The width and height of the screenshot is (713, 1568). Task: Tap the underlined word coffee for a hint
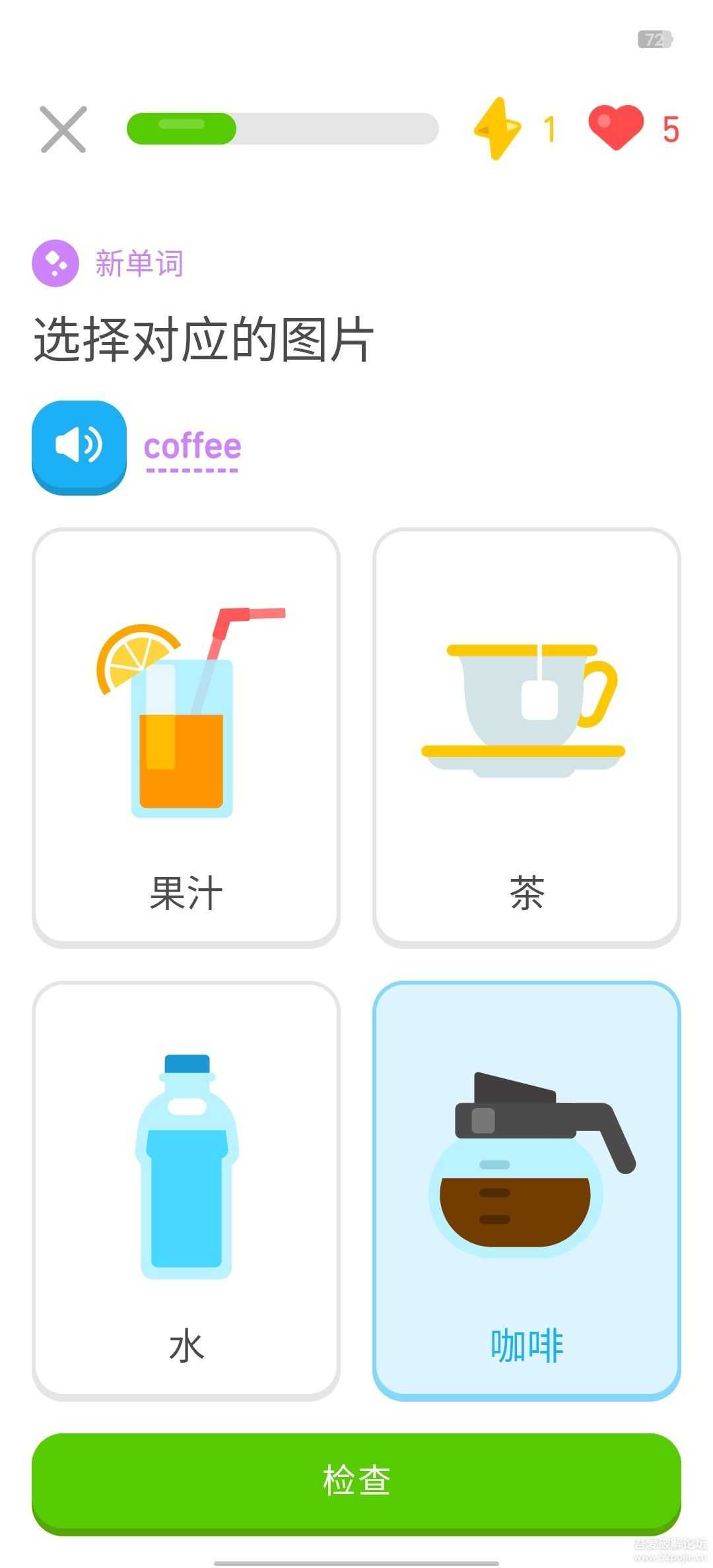click(x=192, y=447)
